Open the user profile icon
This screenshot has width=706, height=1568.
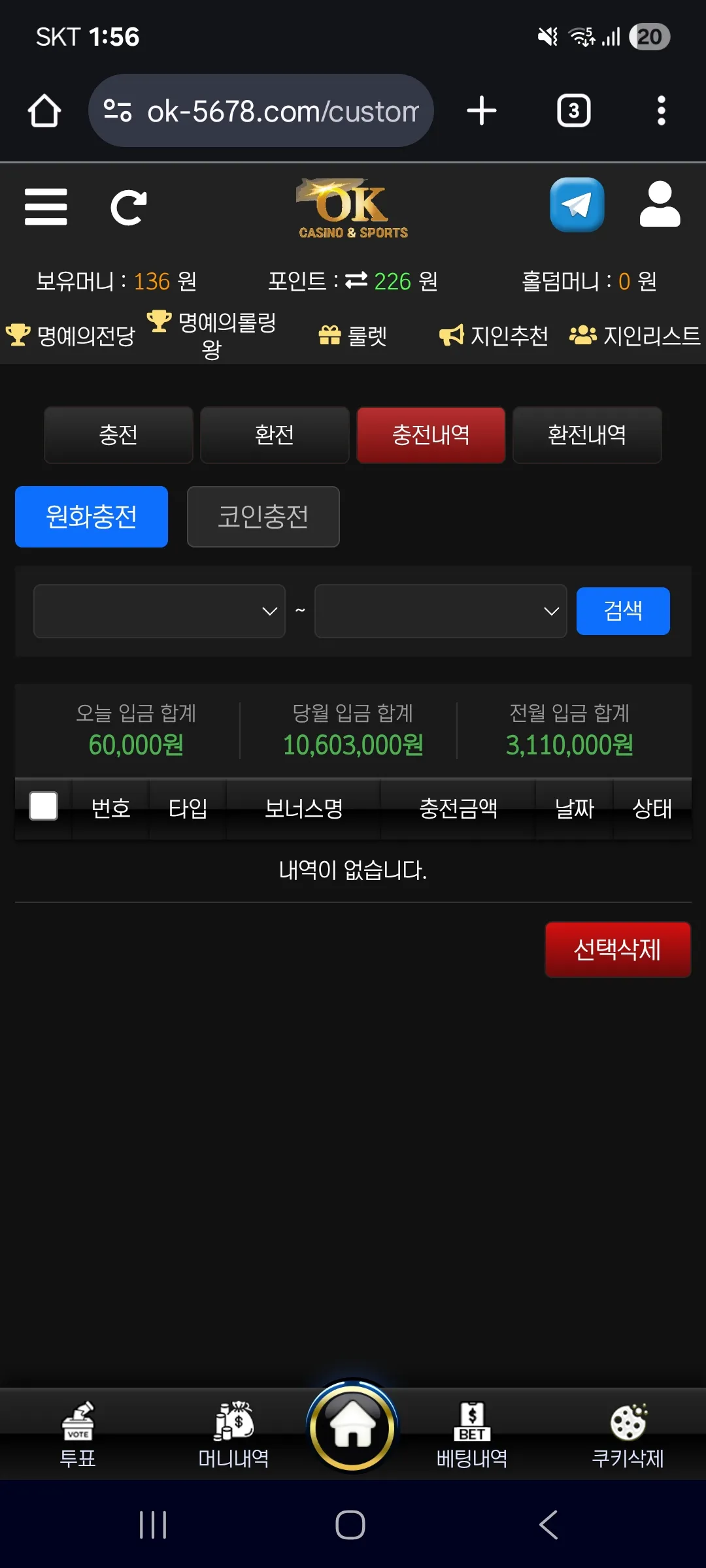point(660,204)
